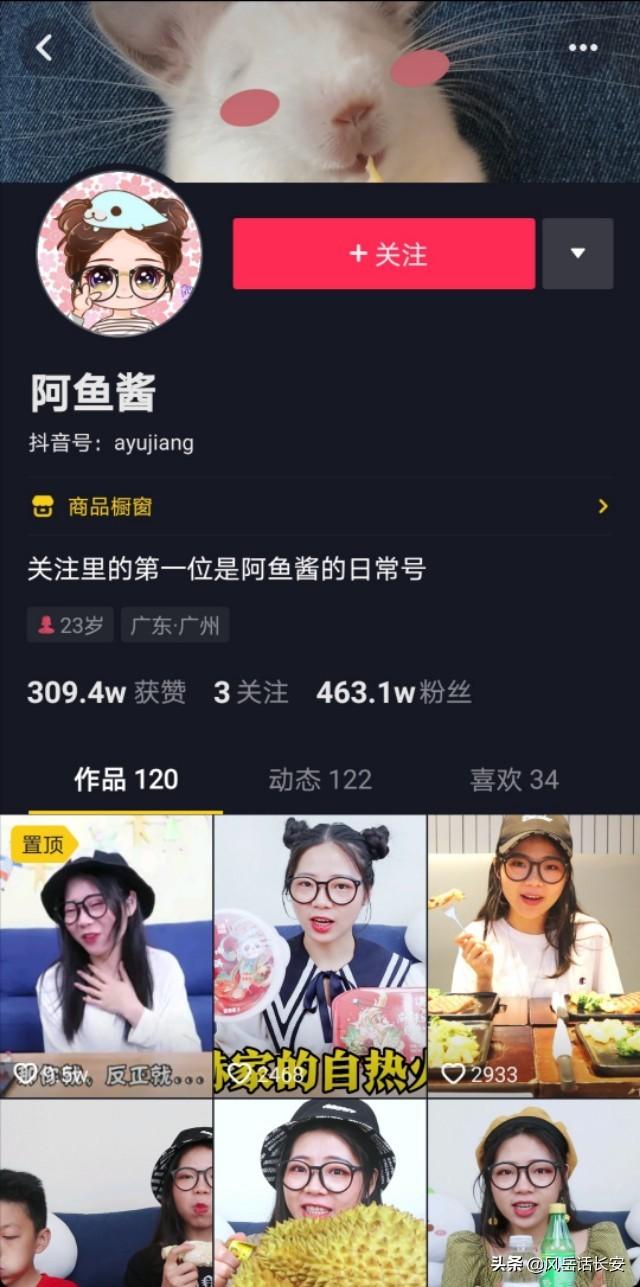Viewport: 640px width, 1287px height.
Task: Open the 自热 hot pot video
Action: pyautogui.click(x=320, y=955)
